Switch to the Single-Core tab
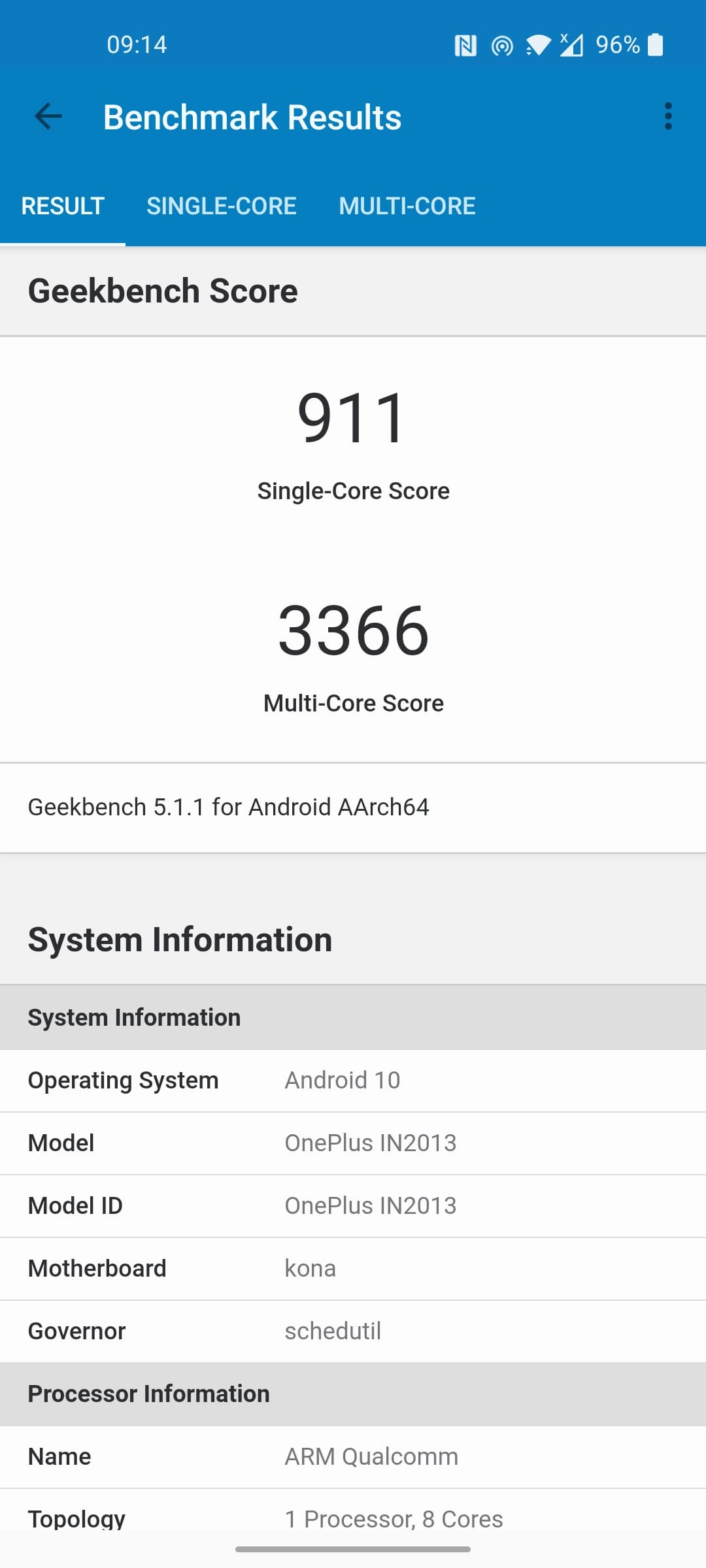This screenshot has width=706, height=1568. (221, 206)
